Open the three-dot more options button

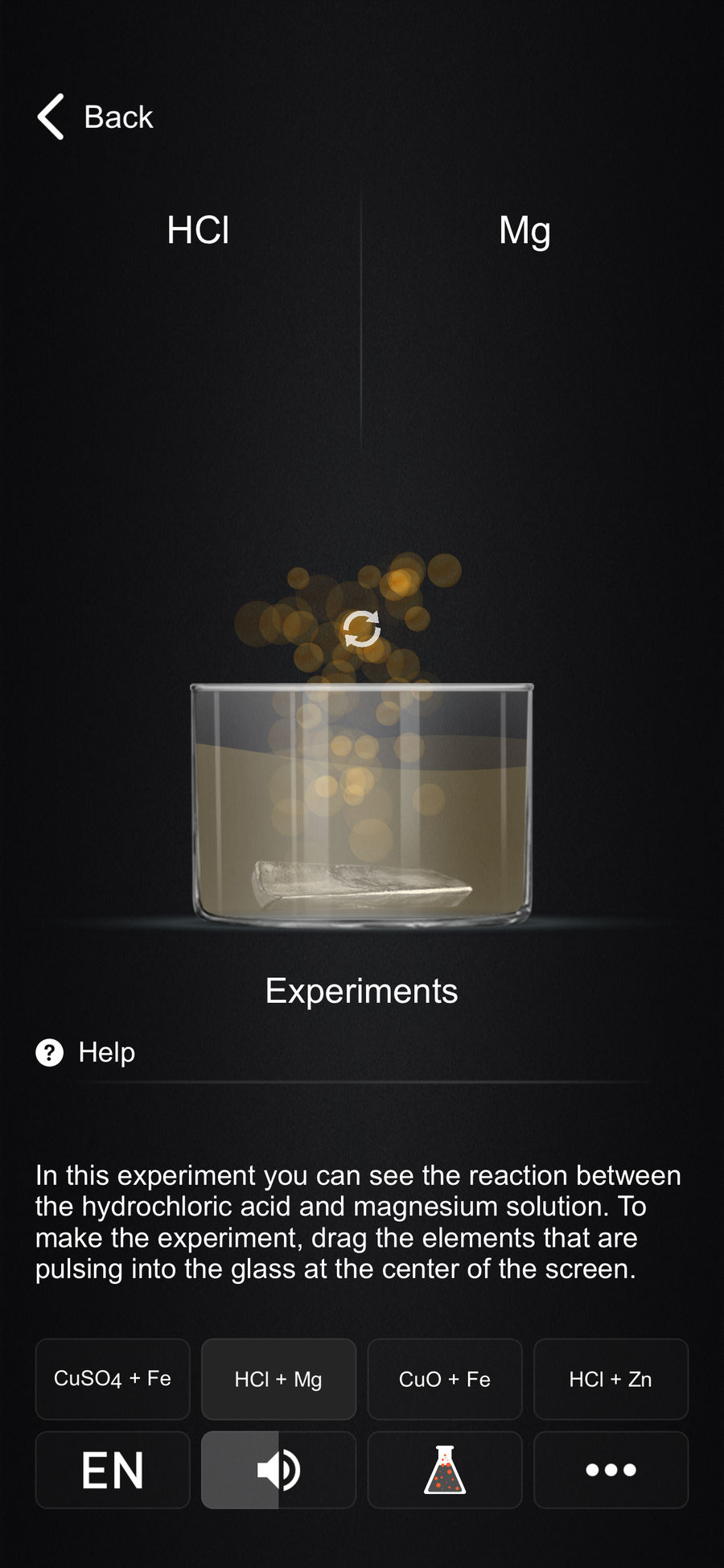tap(611, 1470)
